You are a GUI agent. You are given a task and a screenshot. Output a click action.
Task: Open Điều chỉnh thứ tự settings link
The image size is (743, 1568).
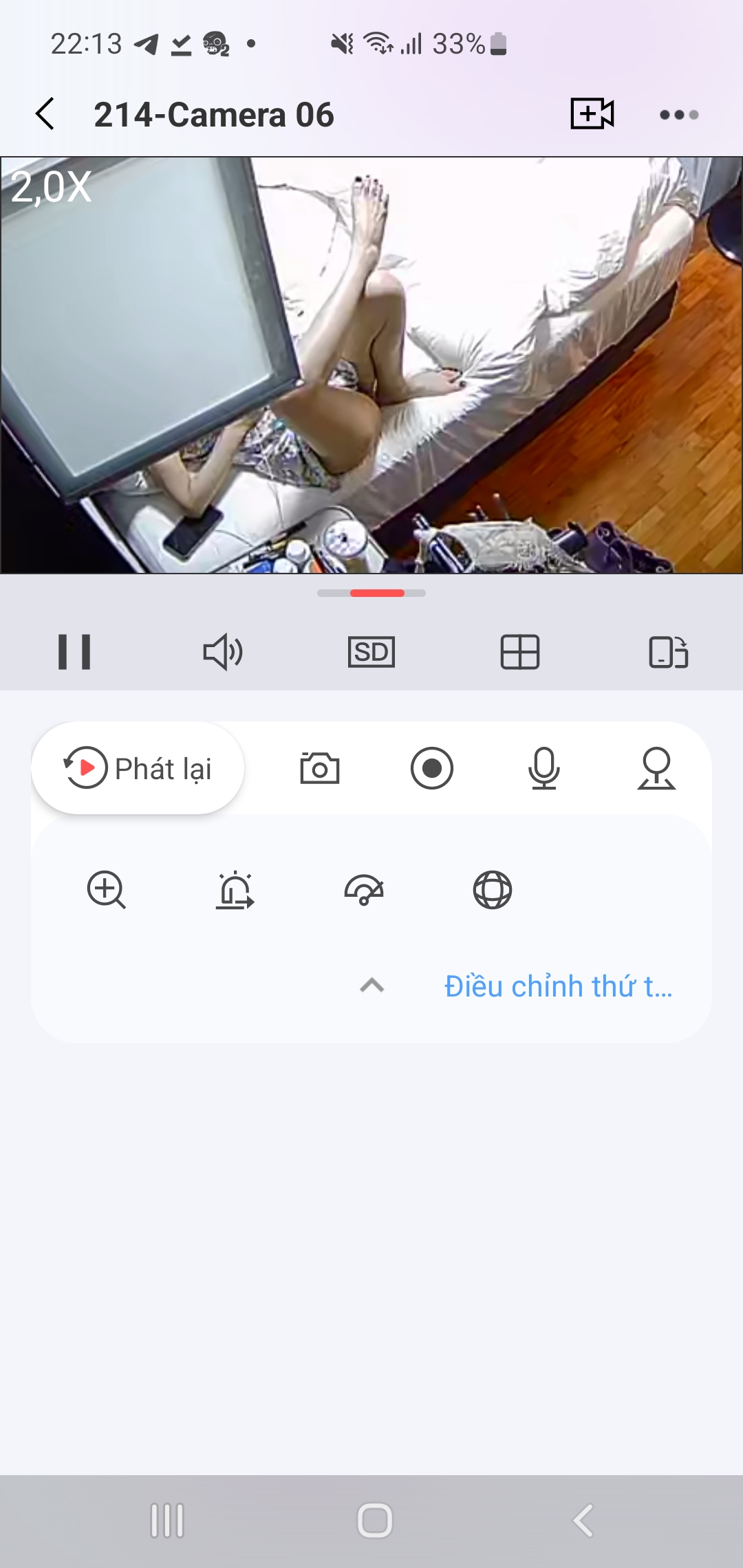559,986
